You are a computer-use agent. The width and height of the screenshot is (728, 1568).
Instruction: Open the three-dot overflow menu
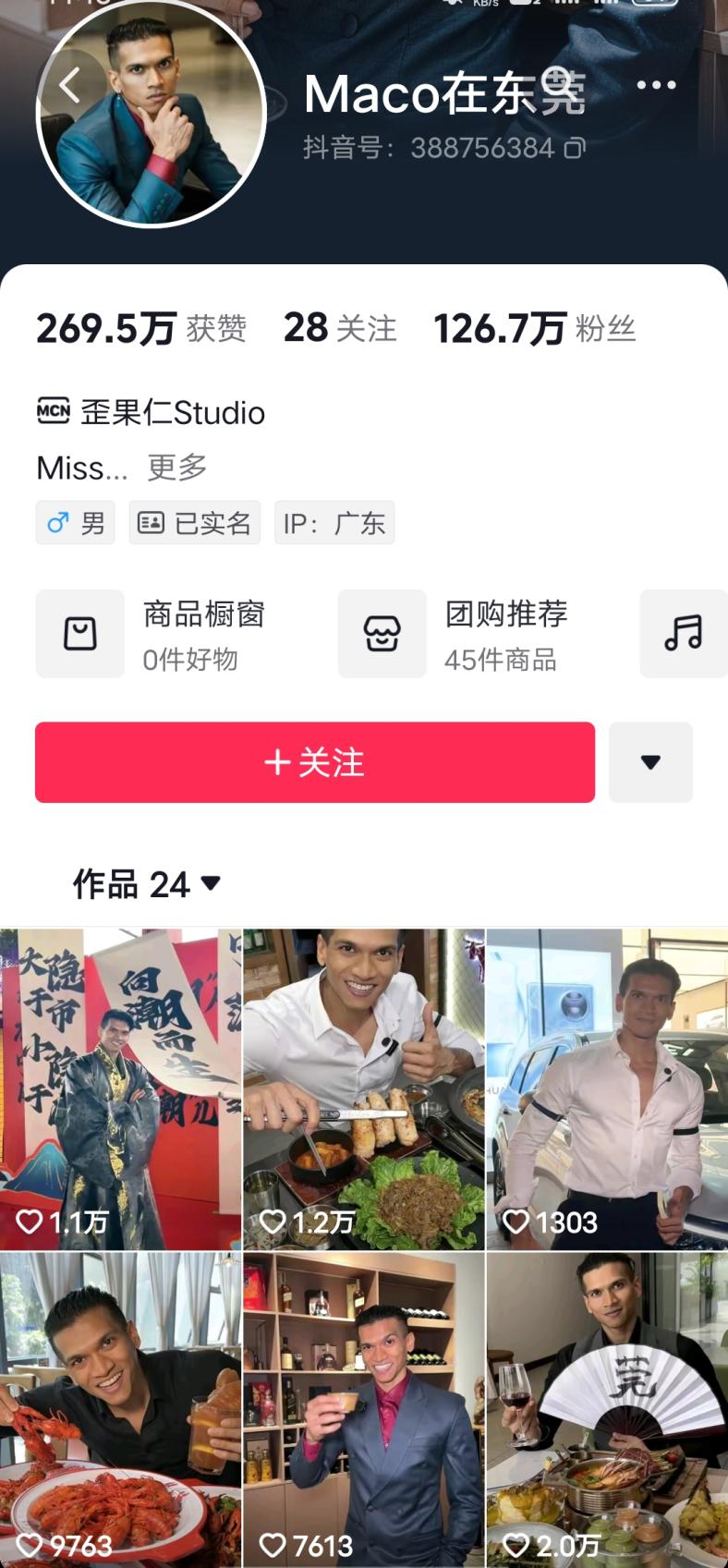[656, 85]
